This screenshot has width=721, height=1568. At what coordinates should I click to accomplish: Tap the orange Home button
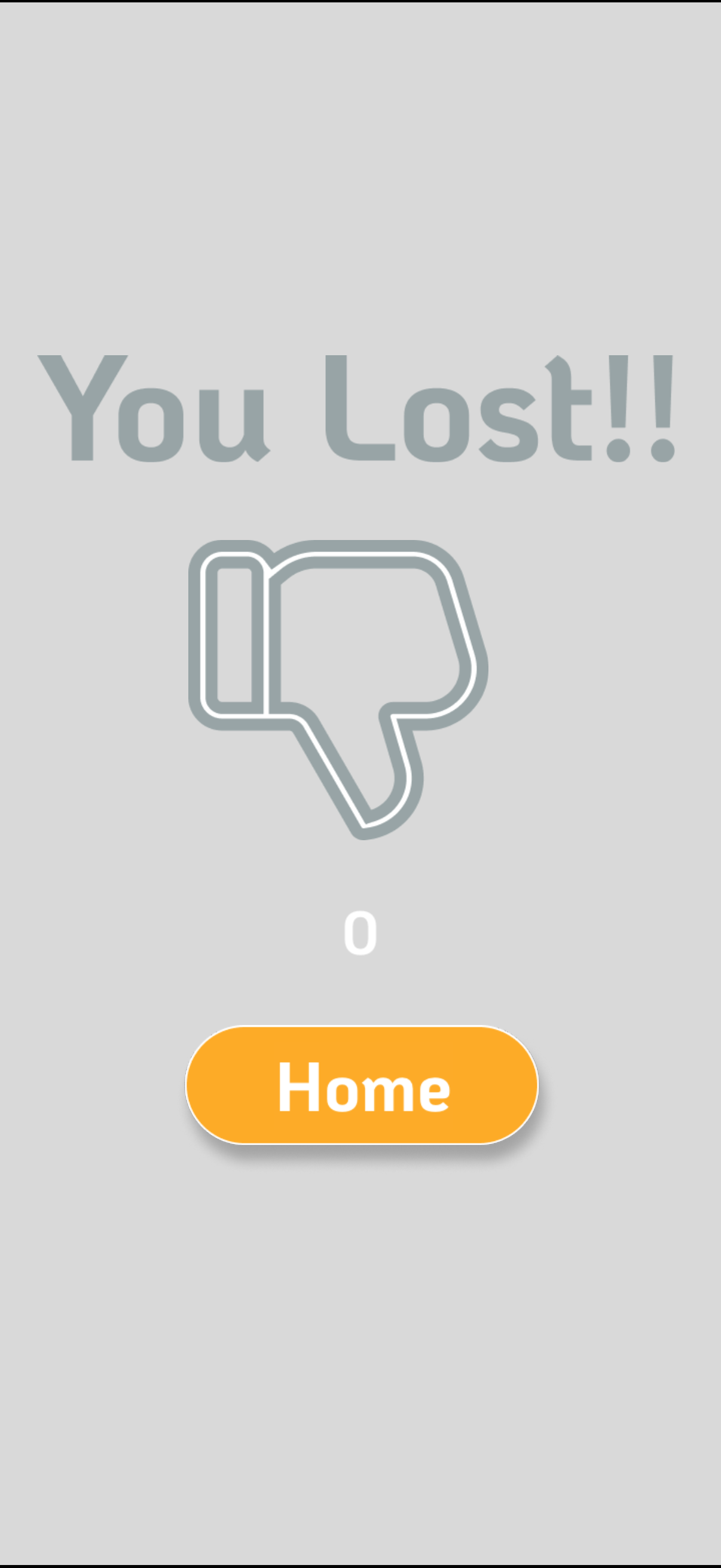tap(362, 1085)
